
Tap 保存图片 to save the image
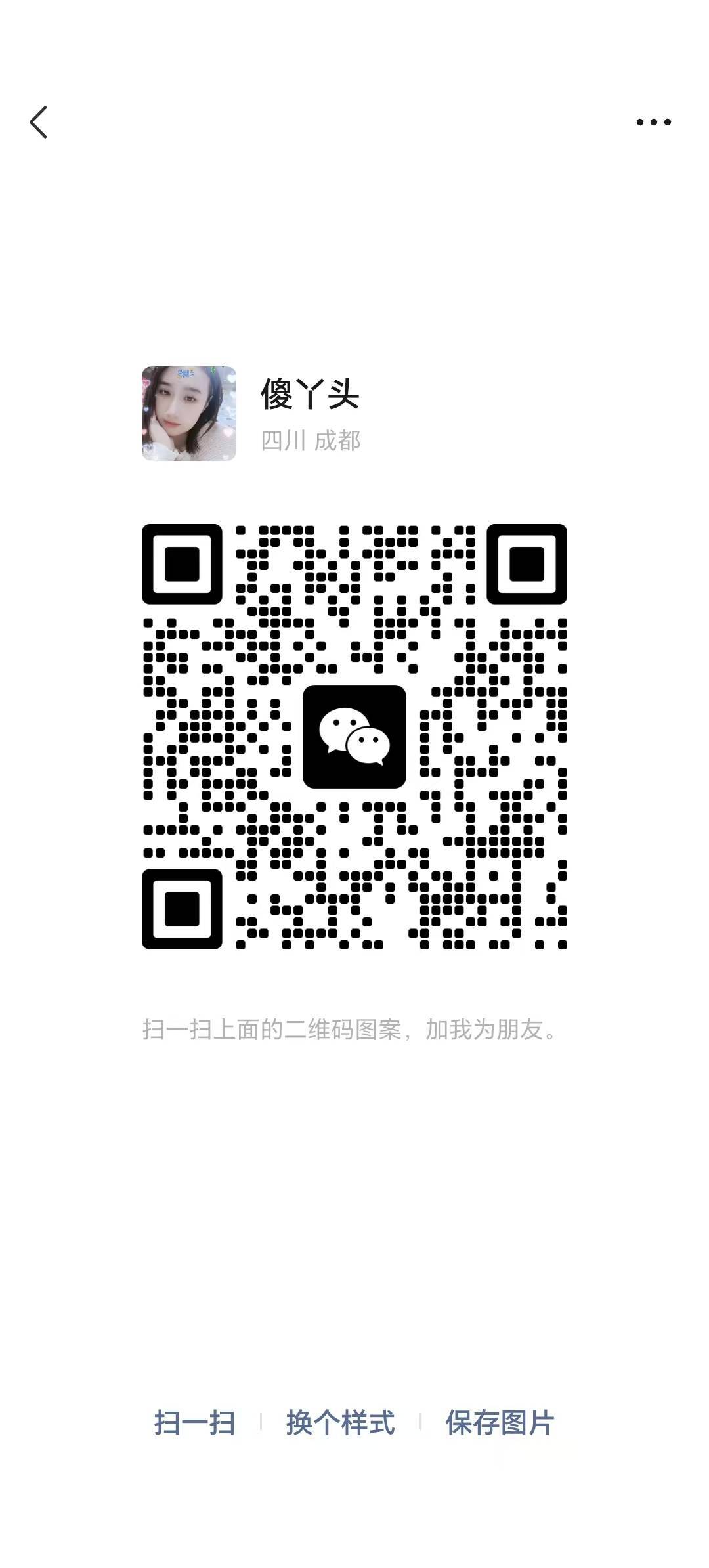pos(500,1423)
